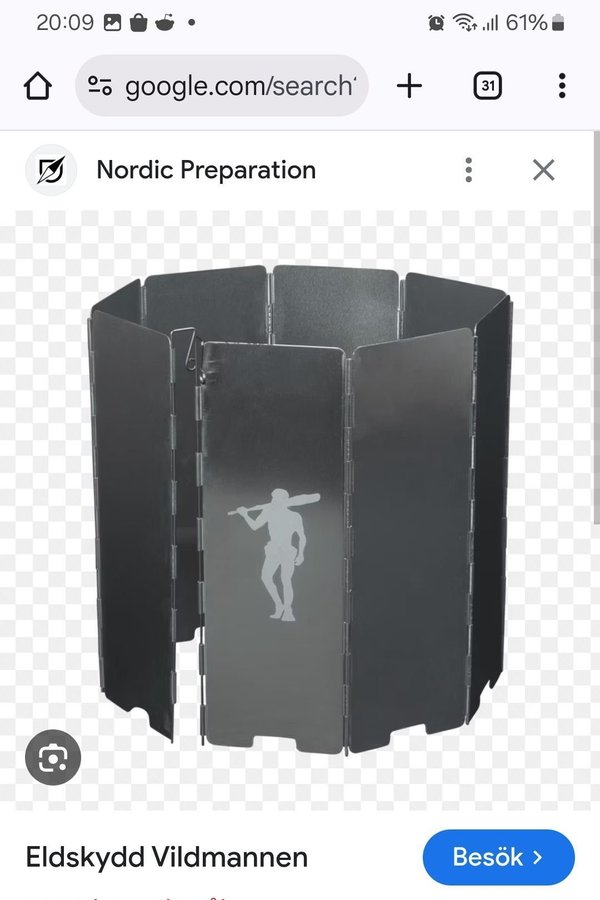Open the Eldskydd Vildmannen product image

click(300, 510)
